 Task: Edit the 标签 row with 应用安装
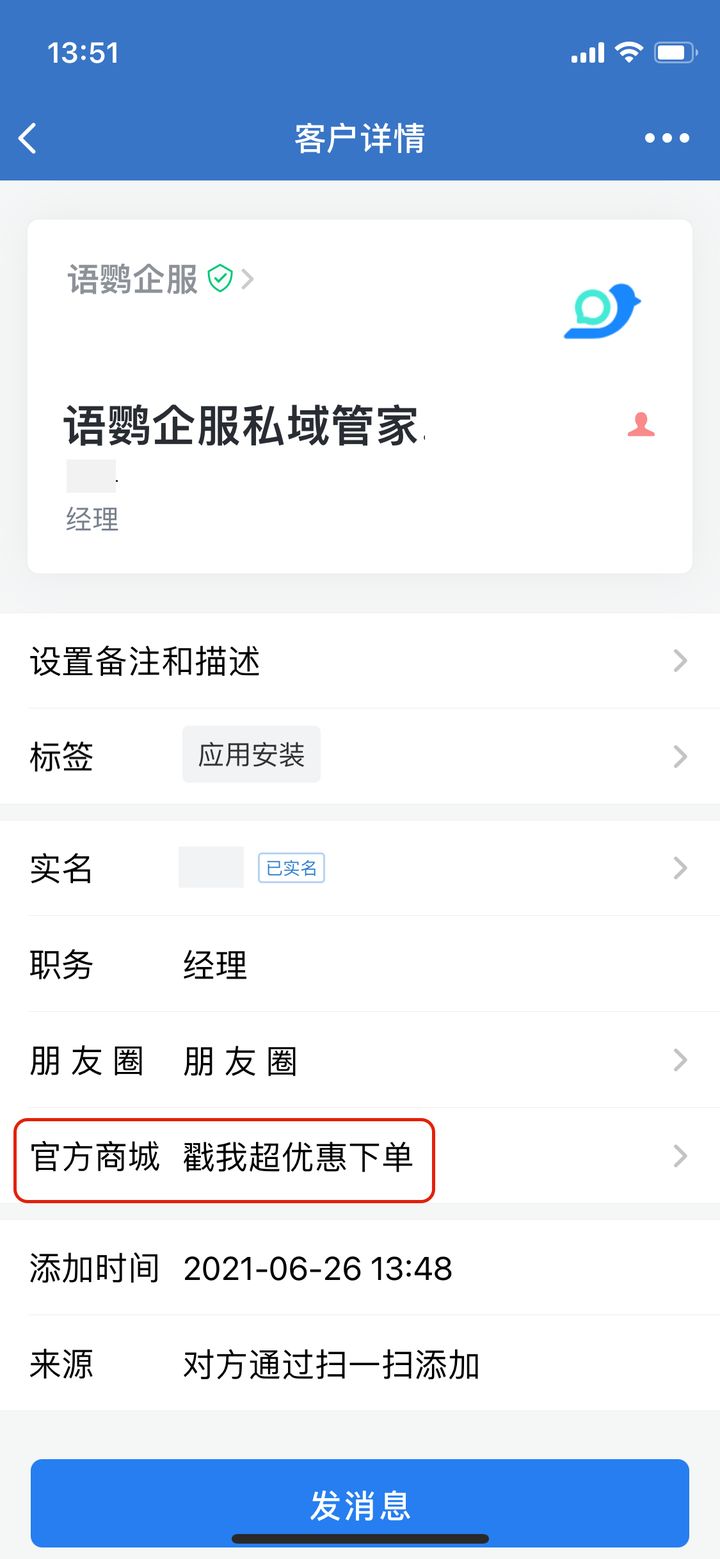(360, 756)
